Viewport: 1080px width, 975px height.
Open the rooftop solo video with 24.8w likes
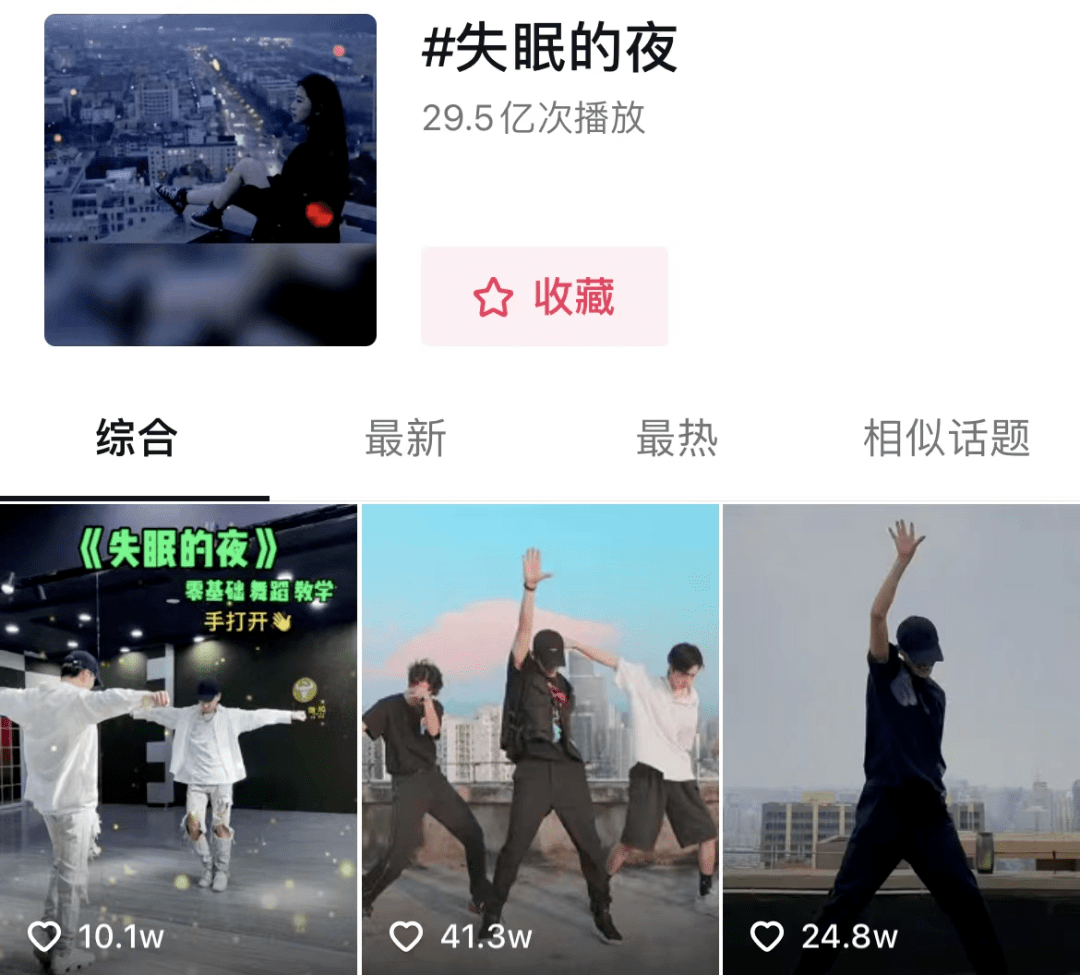coord(901,740)
